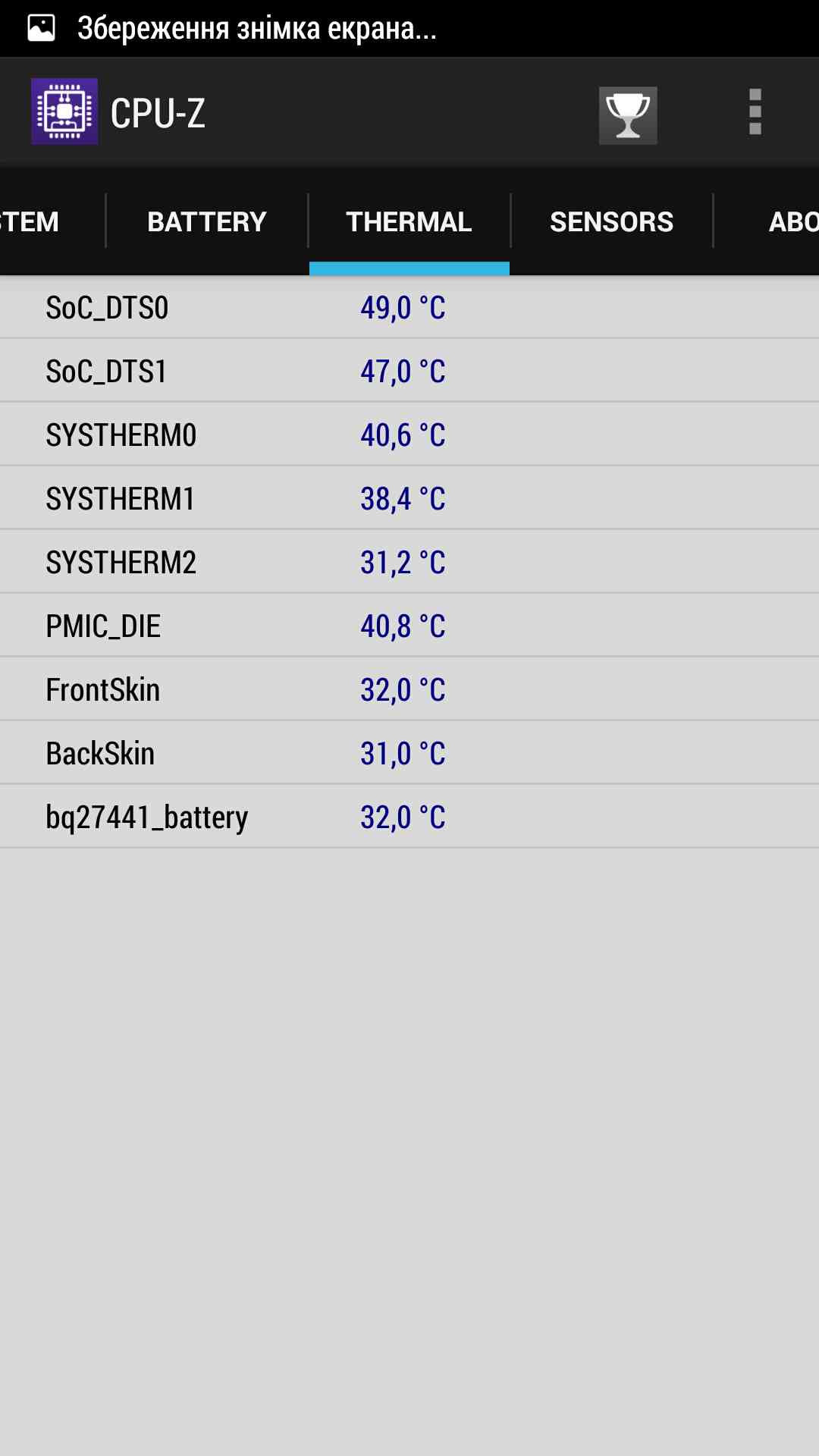The image size is (819, 1456).
Task: Open the trophy validation icon
Action: tap(628, 115)
